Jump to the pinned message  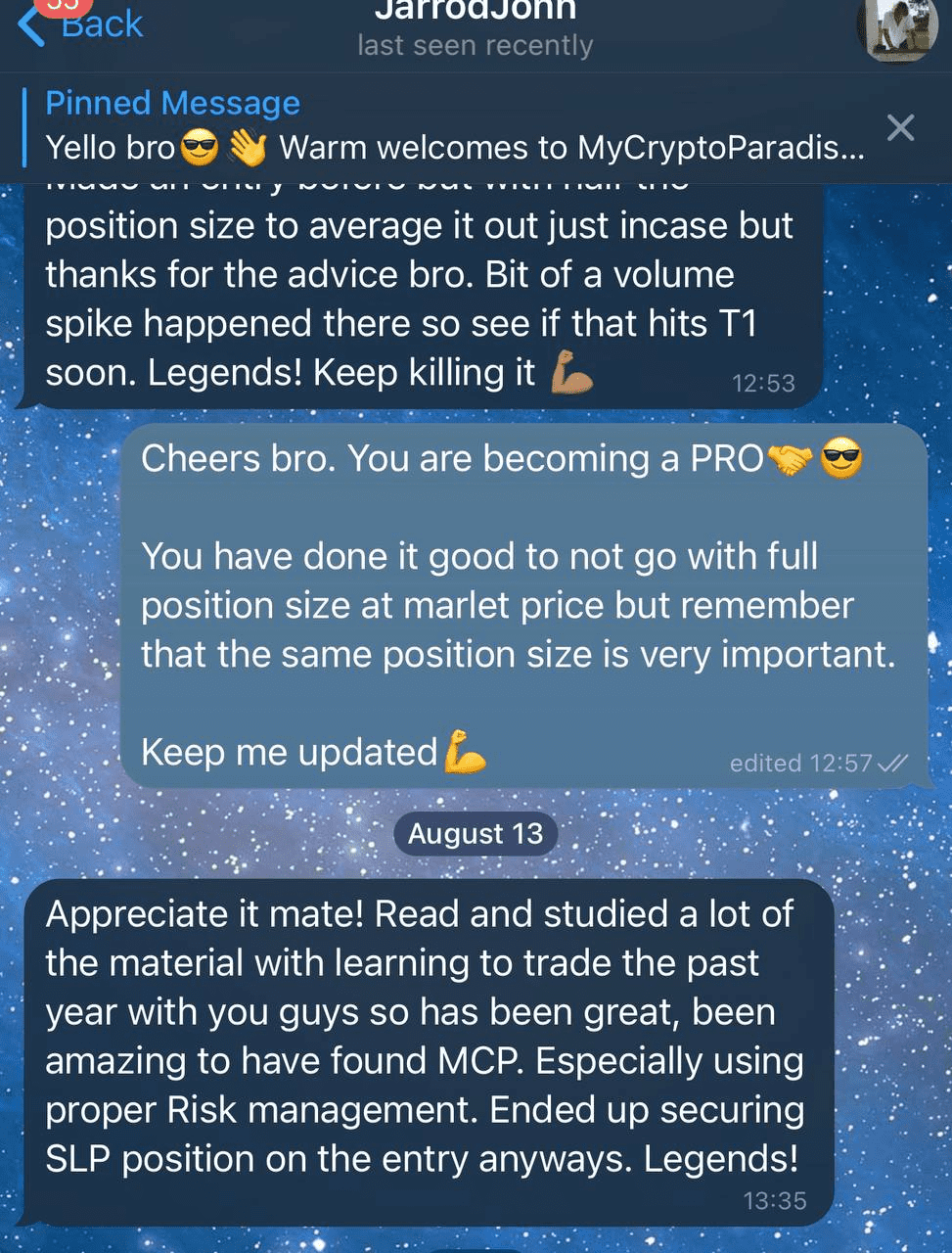454,127
